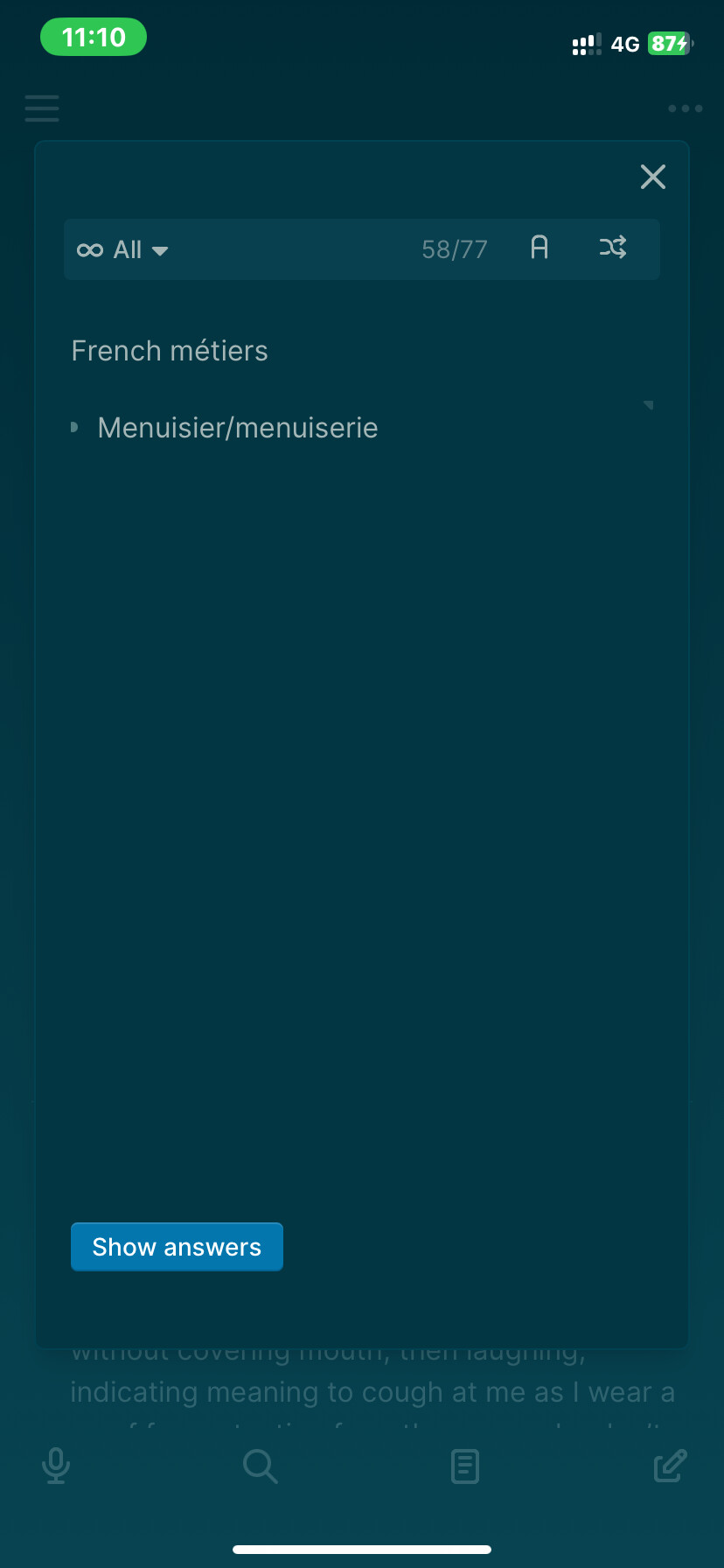
Task: Open search from the bottom bar
Action: pyautogui.click(x=261, y=1466)
